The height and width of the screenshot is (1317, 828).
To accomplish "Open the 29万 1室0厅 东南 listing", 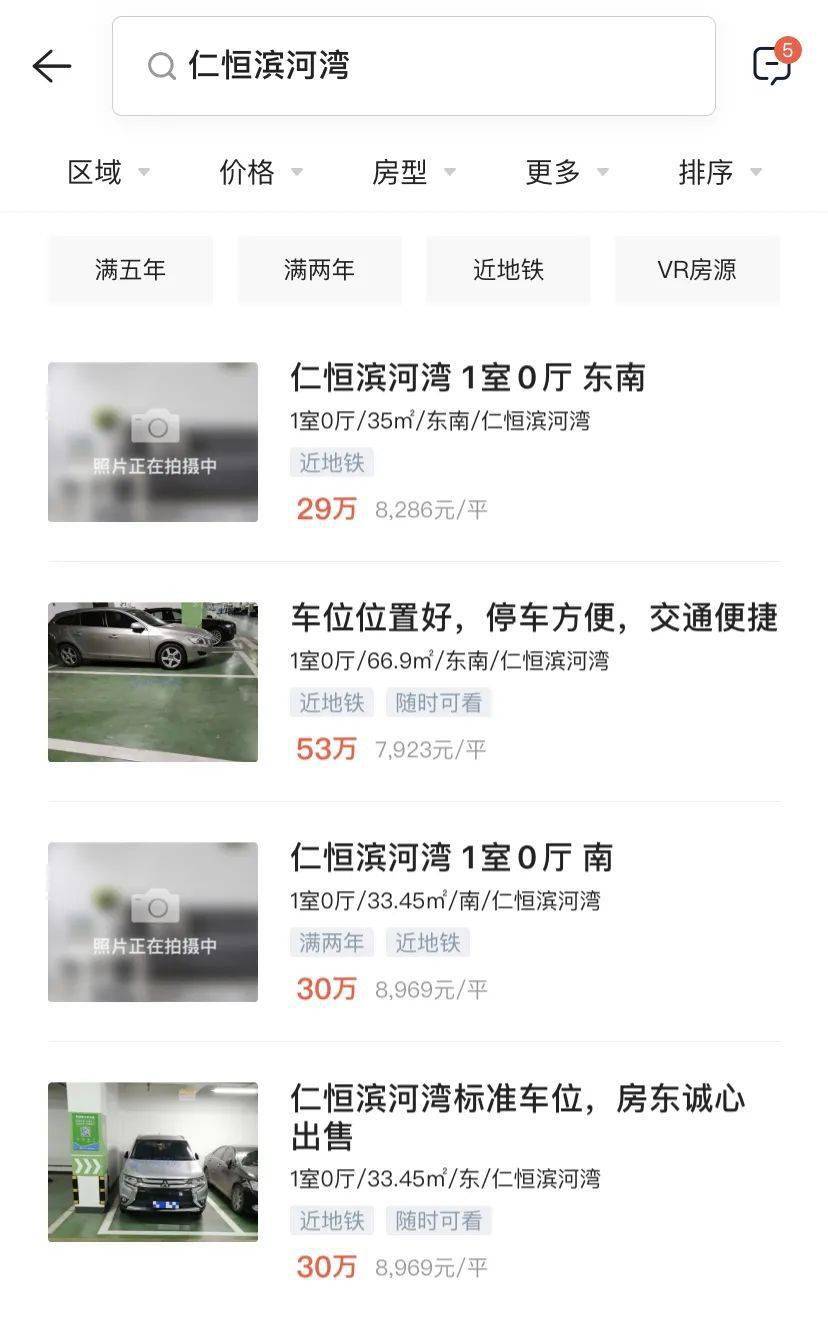I will coord(467,378).
